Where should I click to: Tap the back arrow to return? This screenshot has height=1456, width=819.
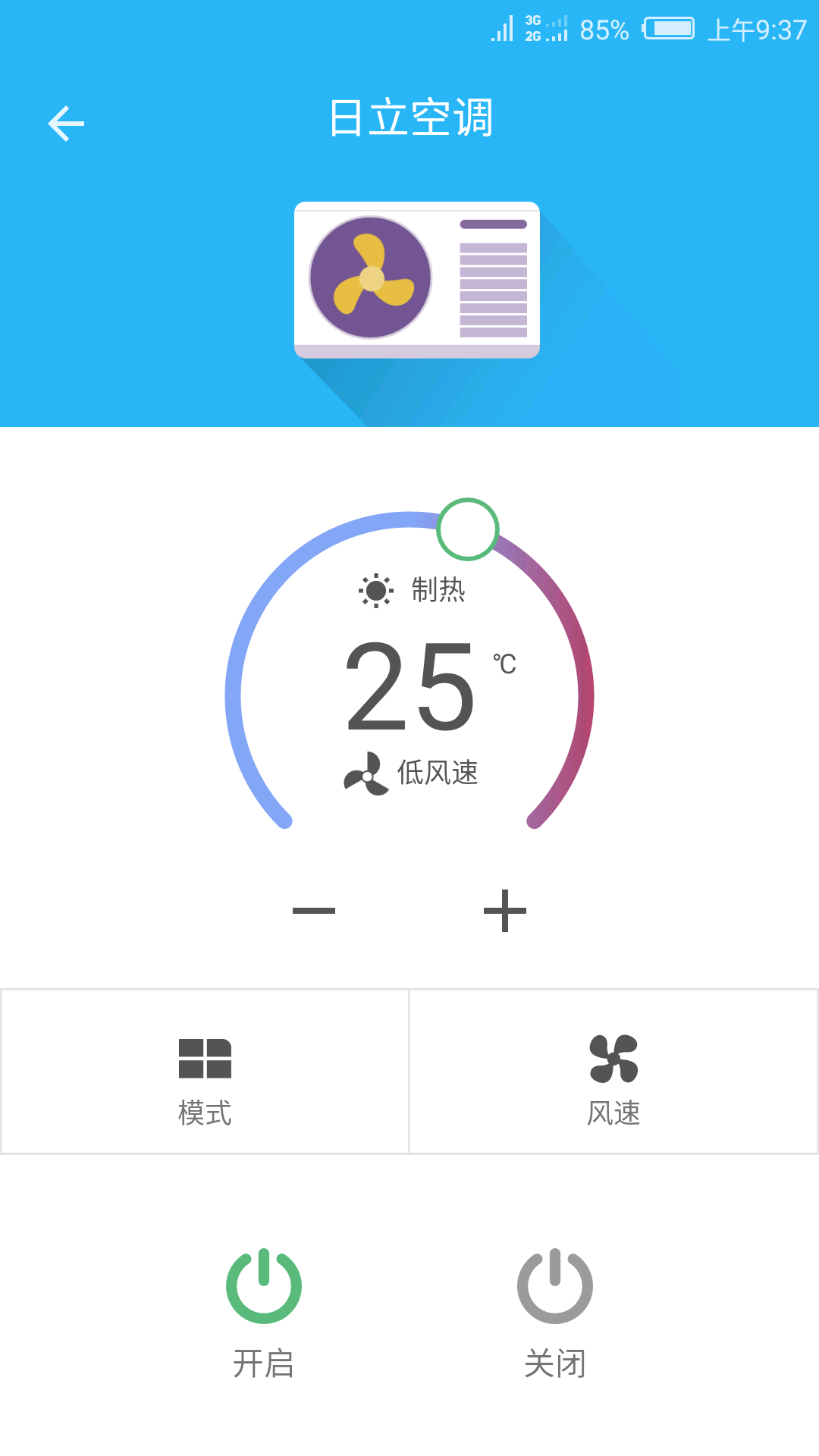tap(66, 123)
